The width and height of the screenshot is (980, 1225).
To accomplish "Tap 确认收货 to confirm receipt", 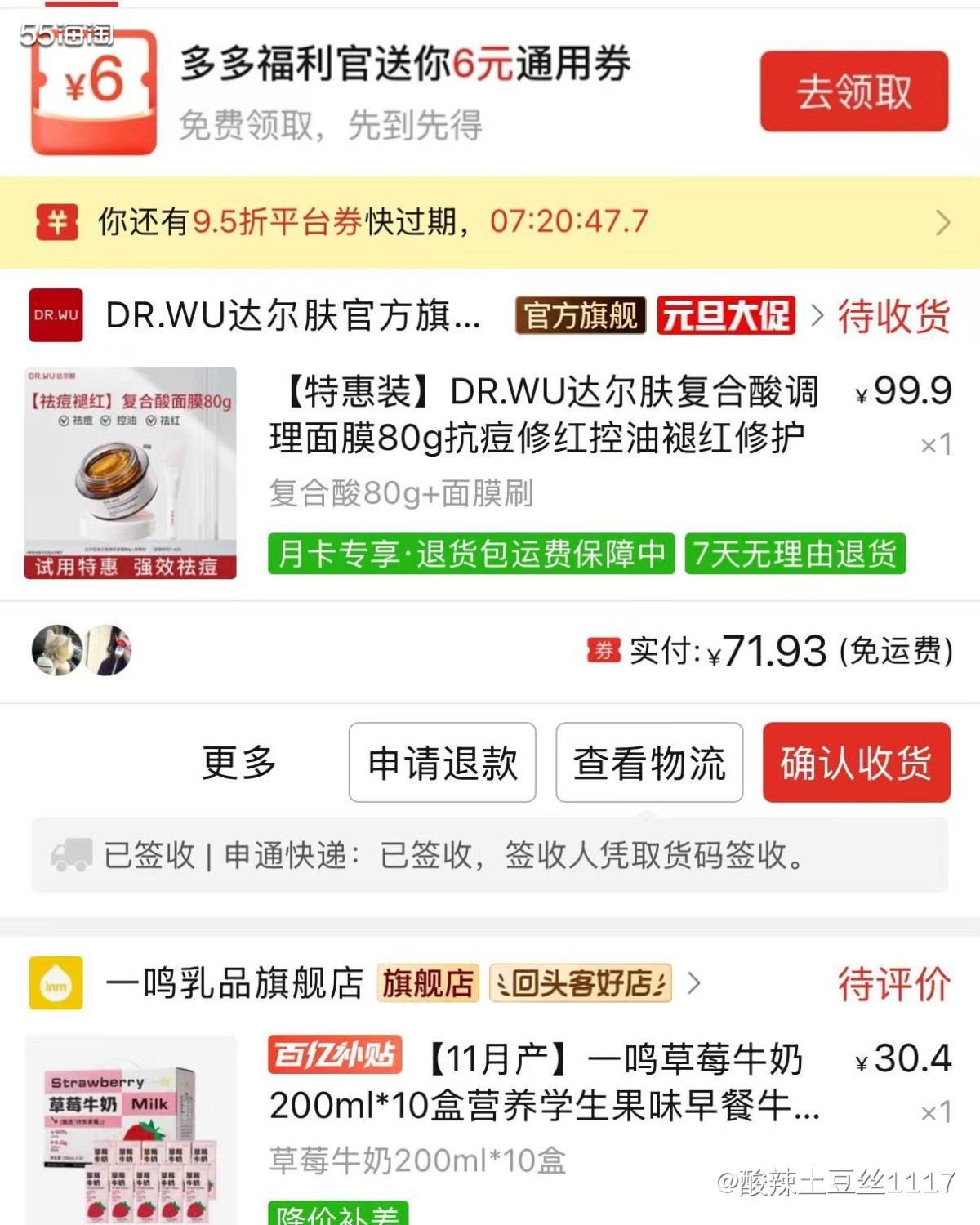I will [856, 762].
